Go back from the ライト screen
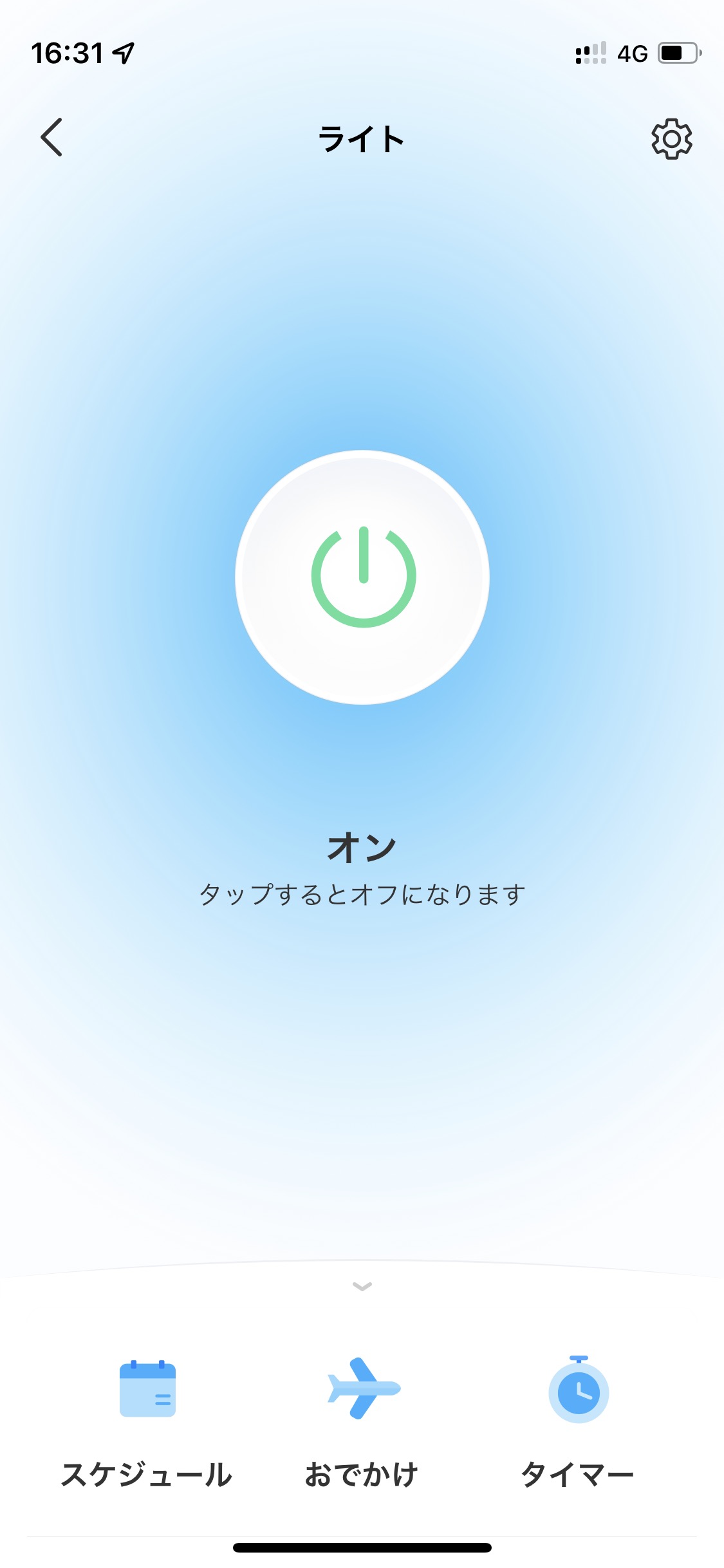Screen dimensions: 724x1568 point(51,137)
